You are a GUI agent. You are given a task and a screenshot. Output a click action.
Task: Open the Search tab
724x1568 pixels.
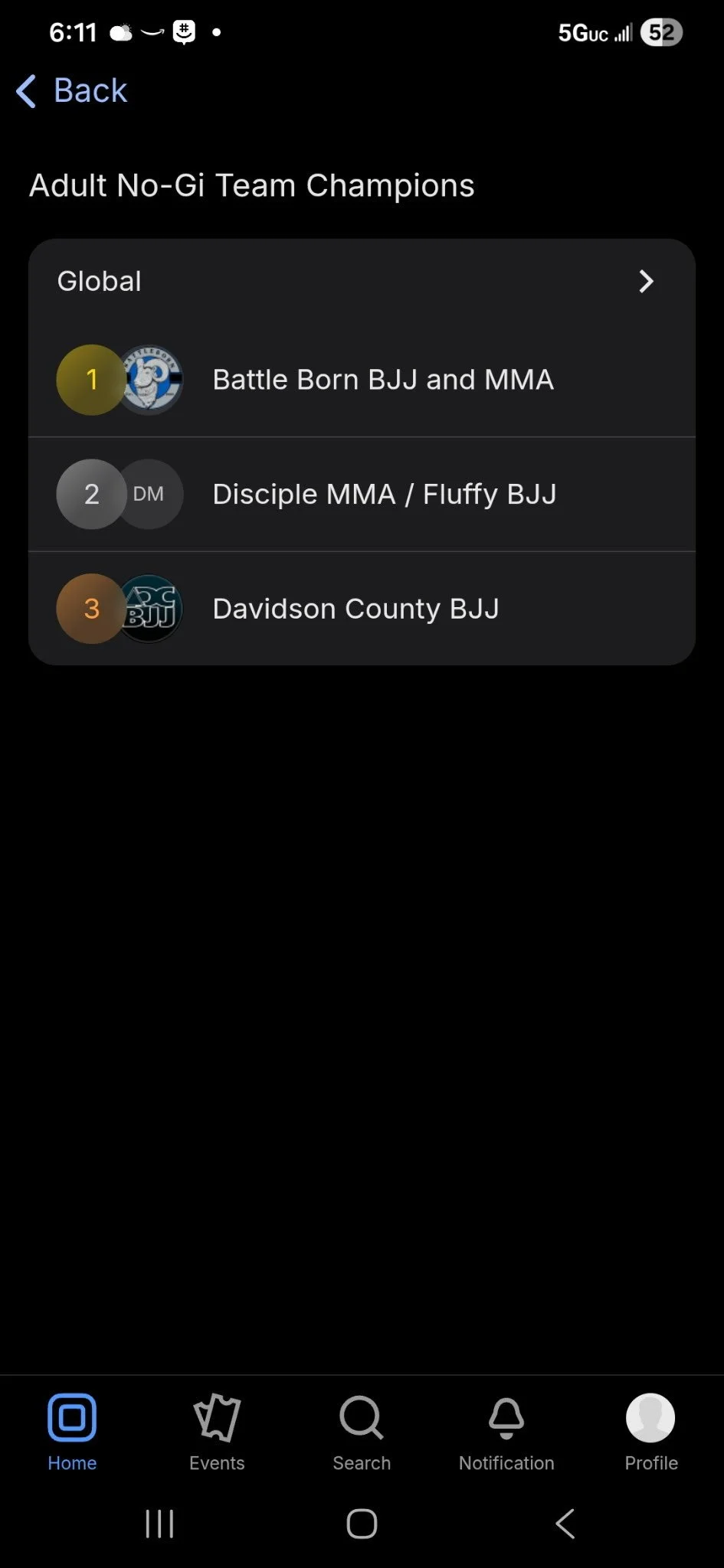point(362,1432)
